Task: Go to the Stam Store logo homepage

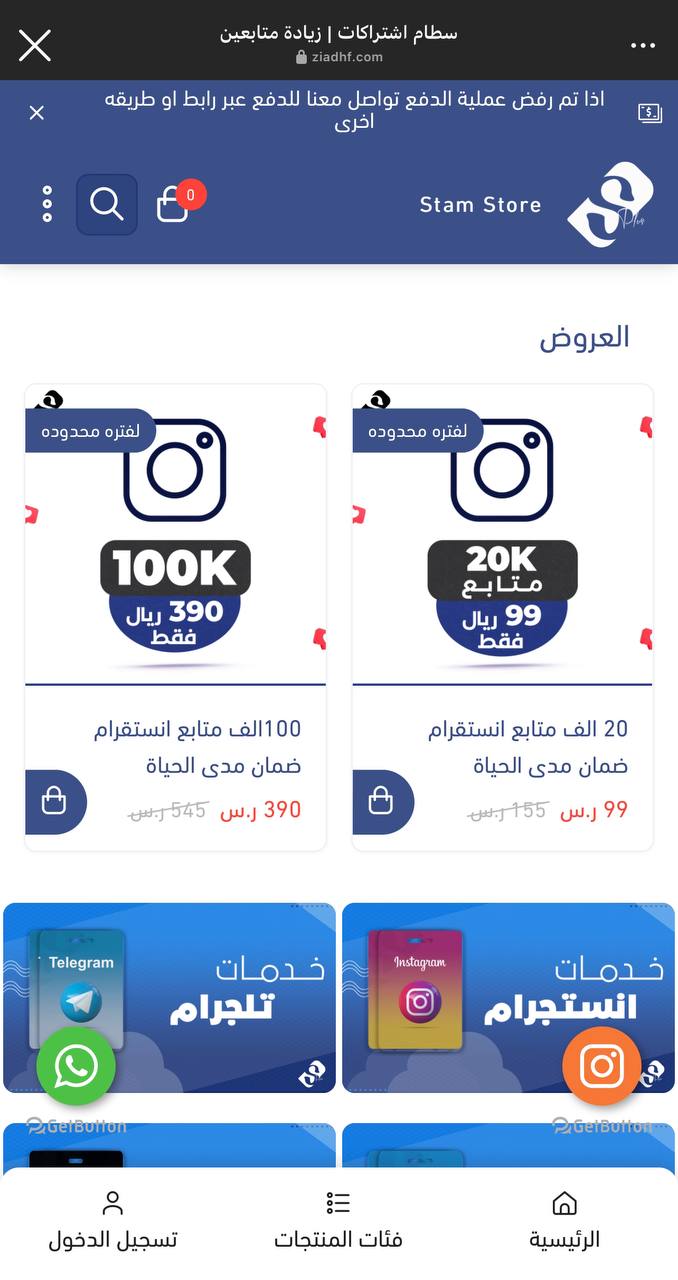Action: (x=610, y=205)
